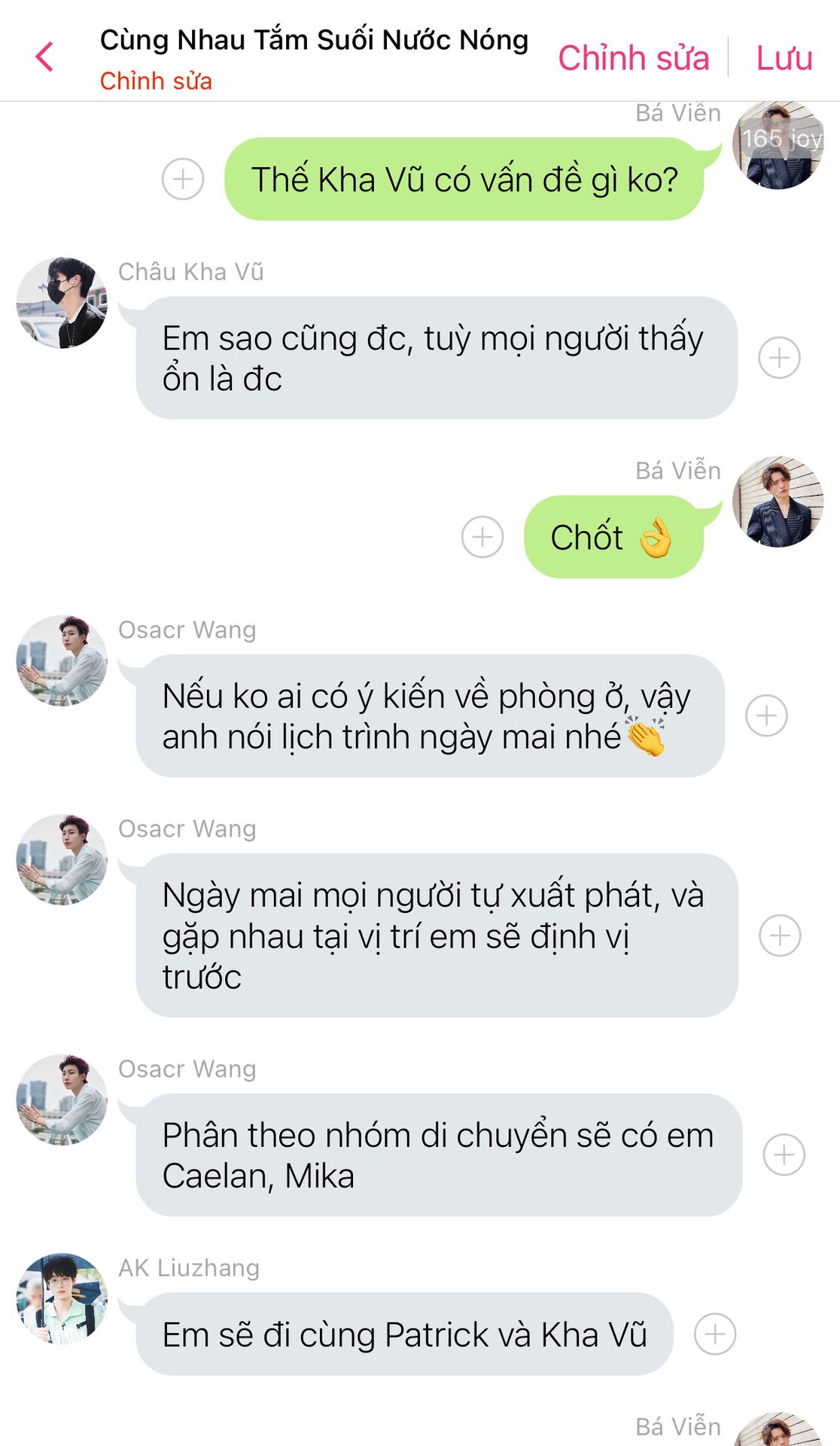
Task: Open Châu Kha Vũ's avatar
Action: pyautogui.click(x=62, y=303)
